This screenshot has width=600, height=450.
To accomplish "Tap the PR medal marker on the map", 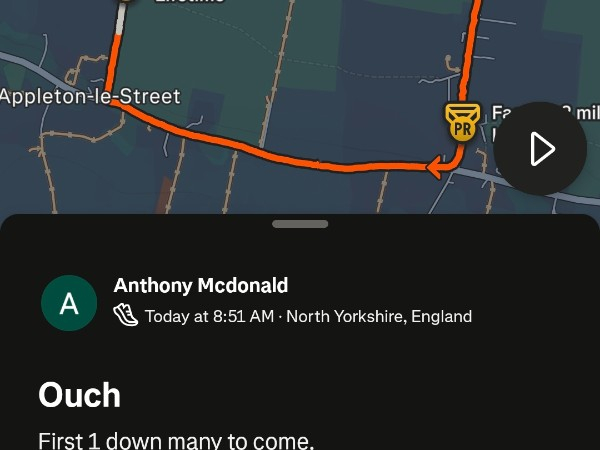I will (x=462, y=122).
